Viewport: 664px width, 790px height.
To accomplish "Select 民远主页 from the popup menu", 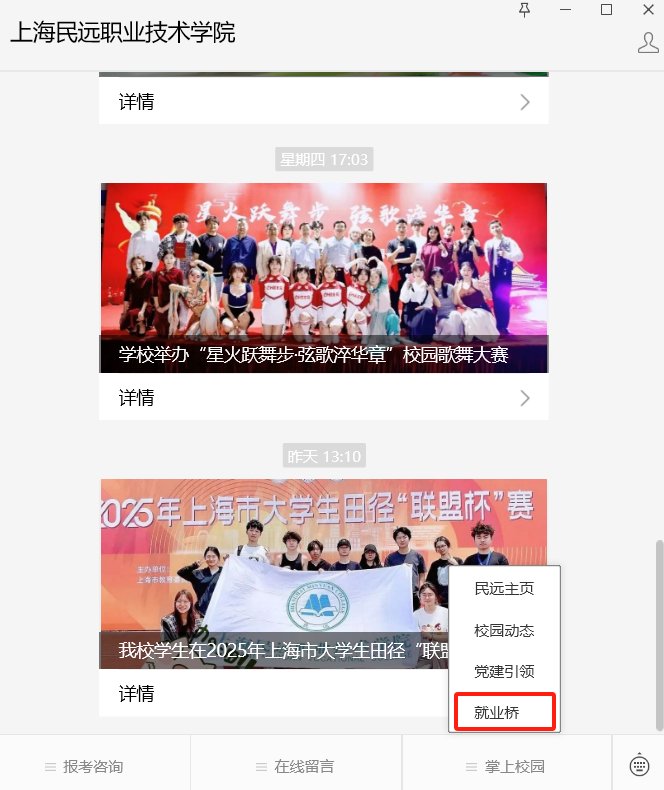I will click(x=504, y=588).
